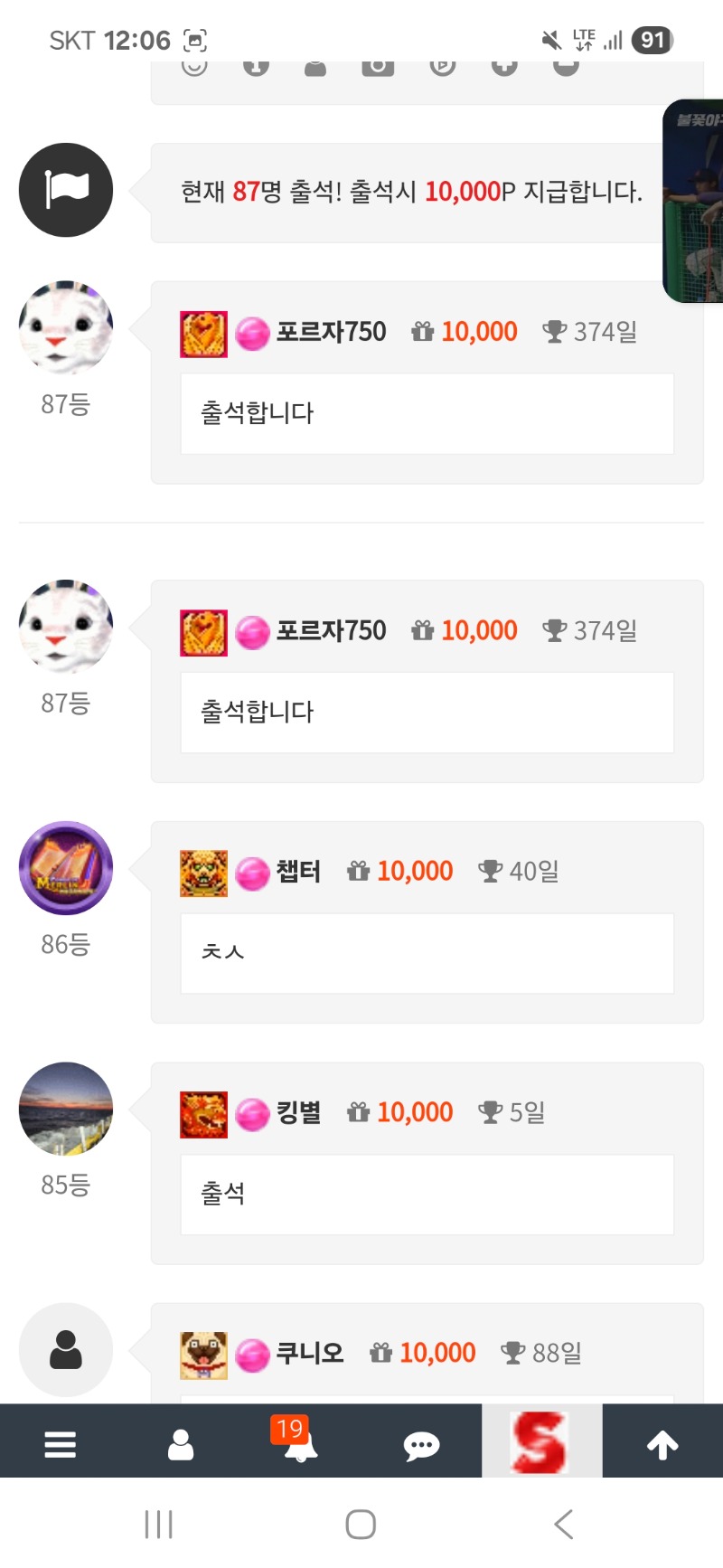Go to the system home screen
Viewport: 723px width, 1568px height.
pos(361,1525)
